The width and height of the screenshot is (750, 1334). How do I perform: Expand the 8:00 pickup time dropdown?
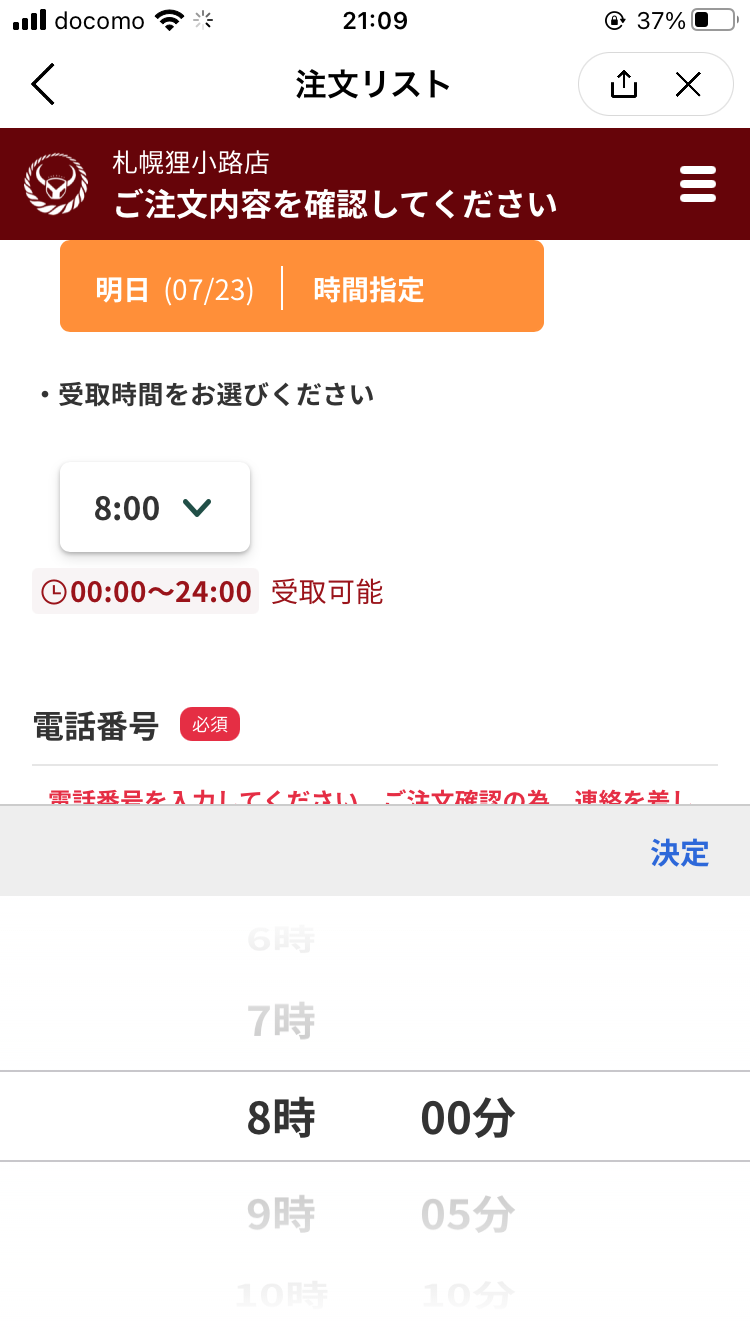[x=155, y=508]
